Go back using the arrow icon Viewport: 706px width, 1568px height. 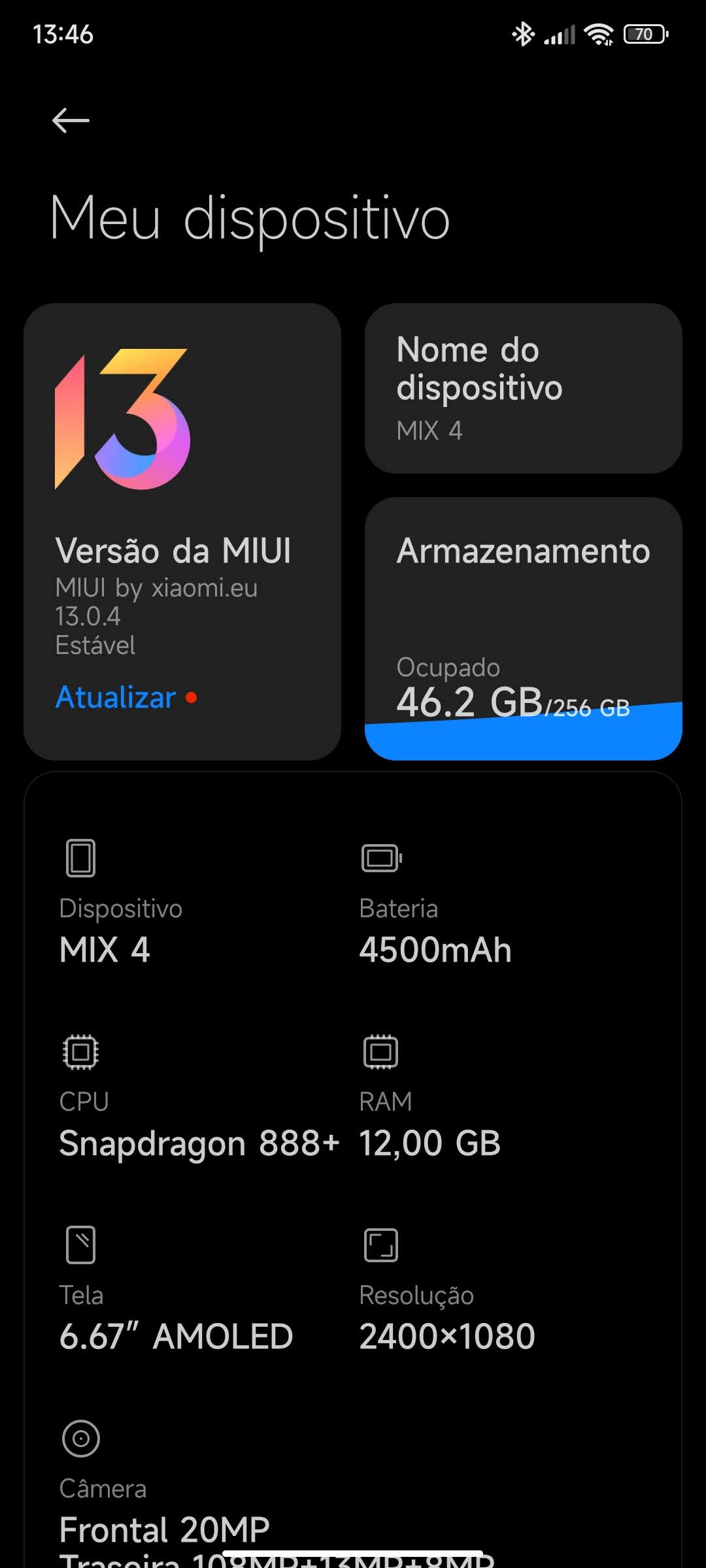[x=71, y=120]
